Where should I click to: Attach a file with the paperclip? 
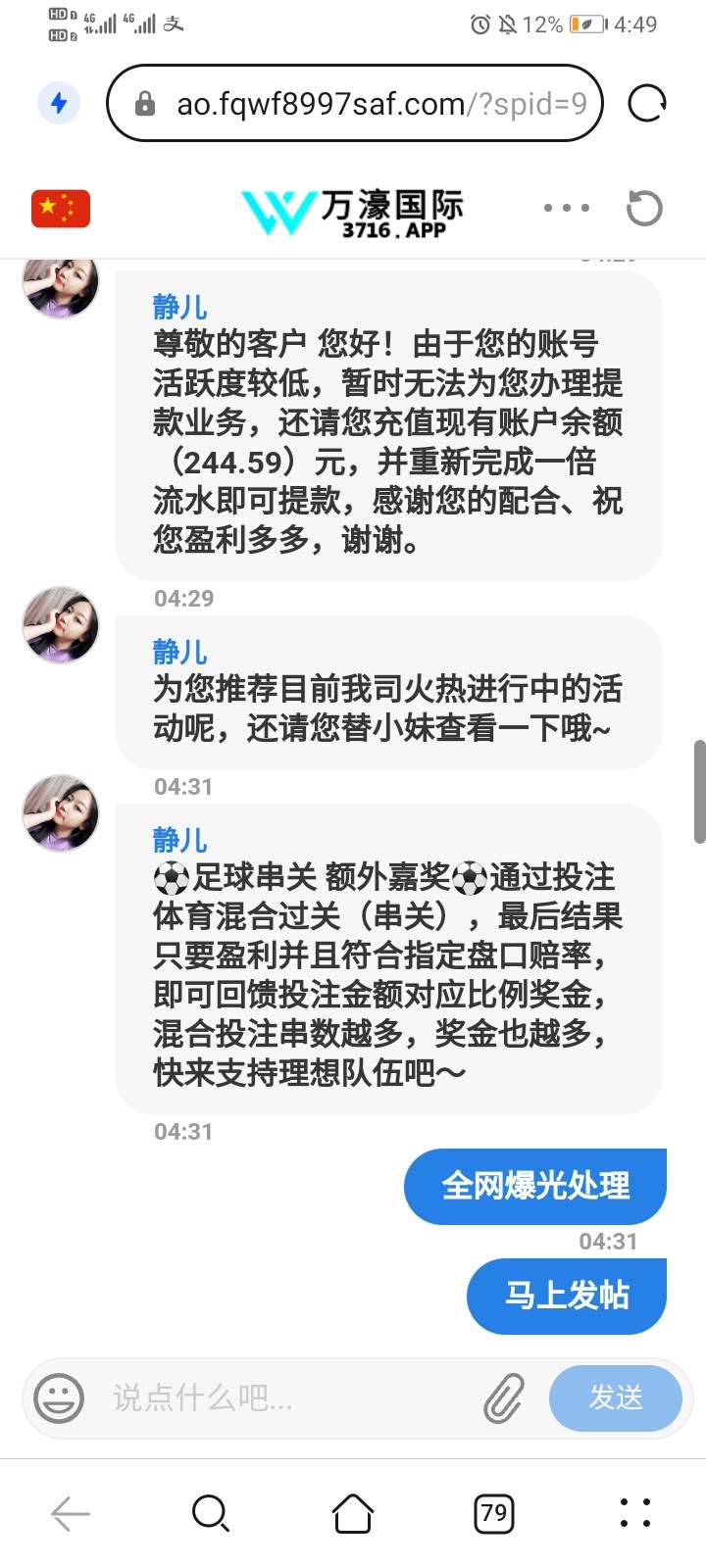click(504, 1397)
